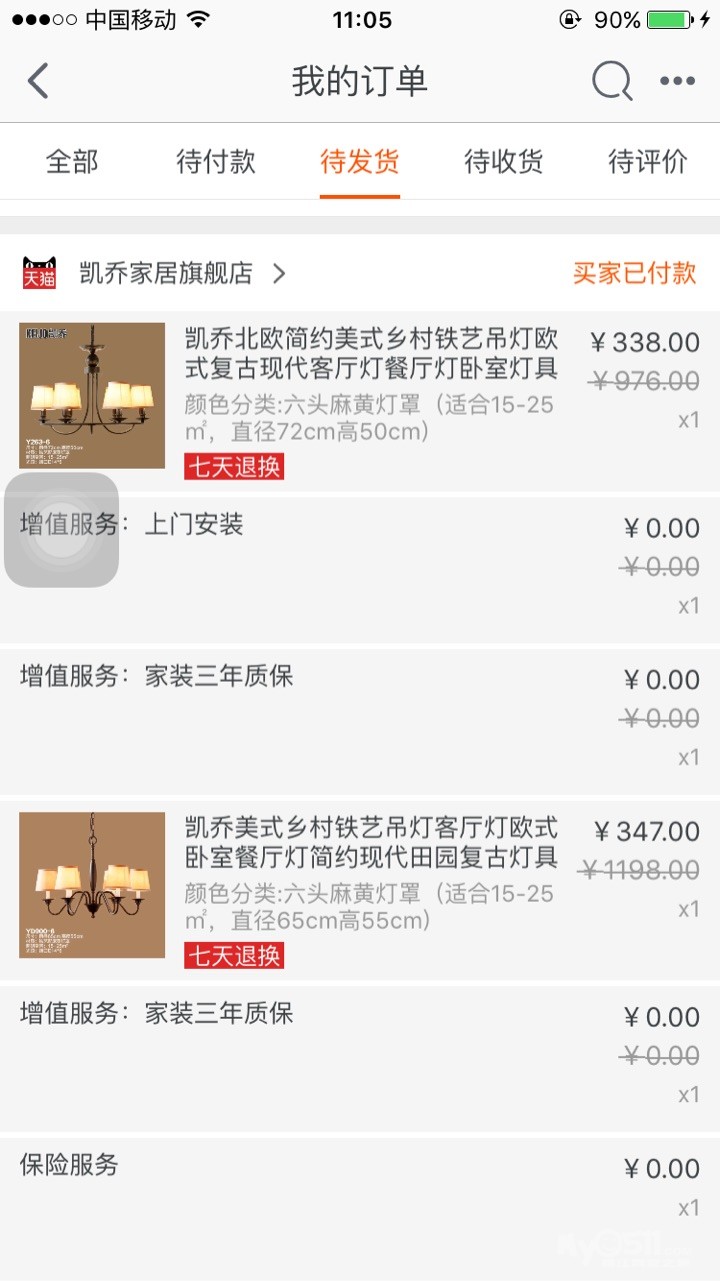Search orders with the magnifier icon
Viewport: 720px width, 1281px height.
point(611,81)
